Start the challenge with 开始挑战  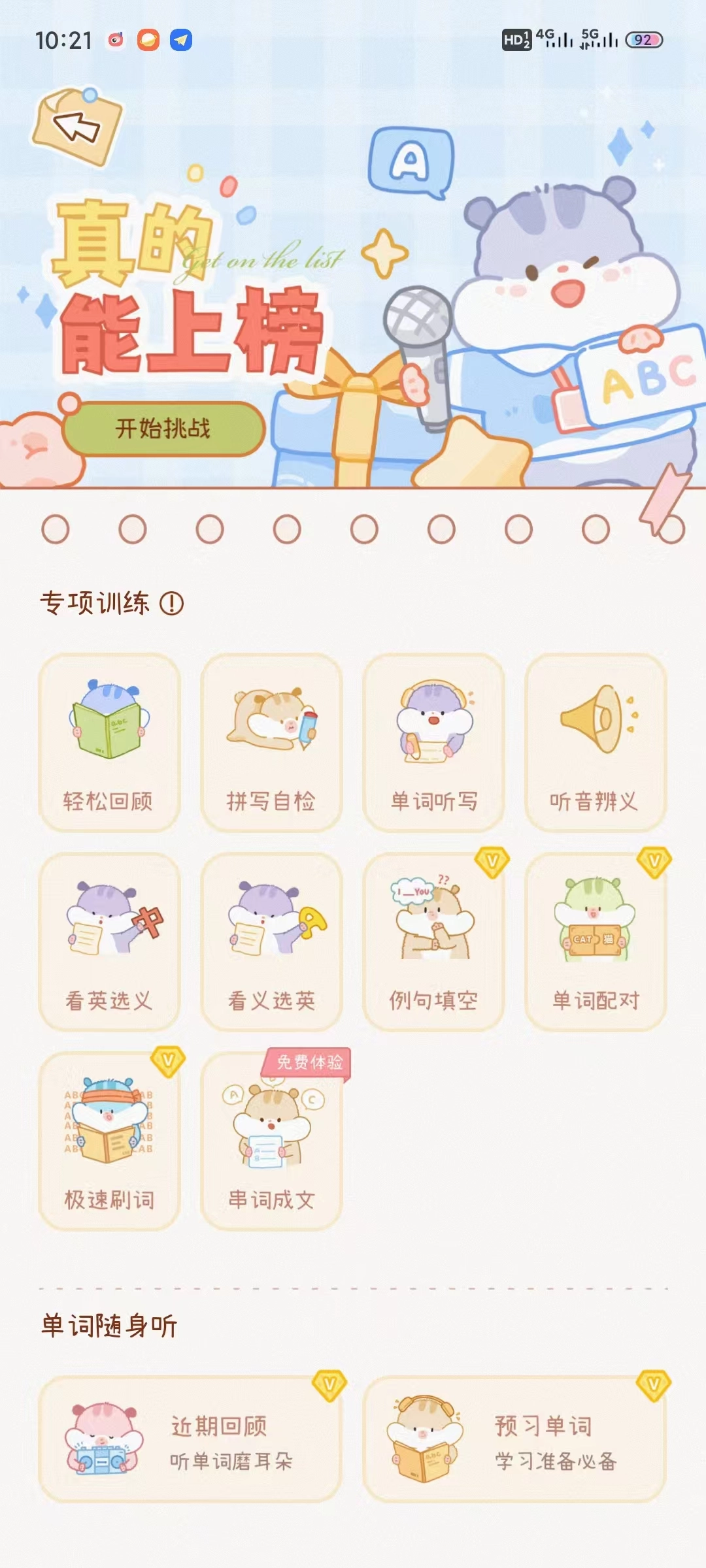pyautogui.click(x=163, y=429)
